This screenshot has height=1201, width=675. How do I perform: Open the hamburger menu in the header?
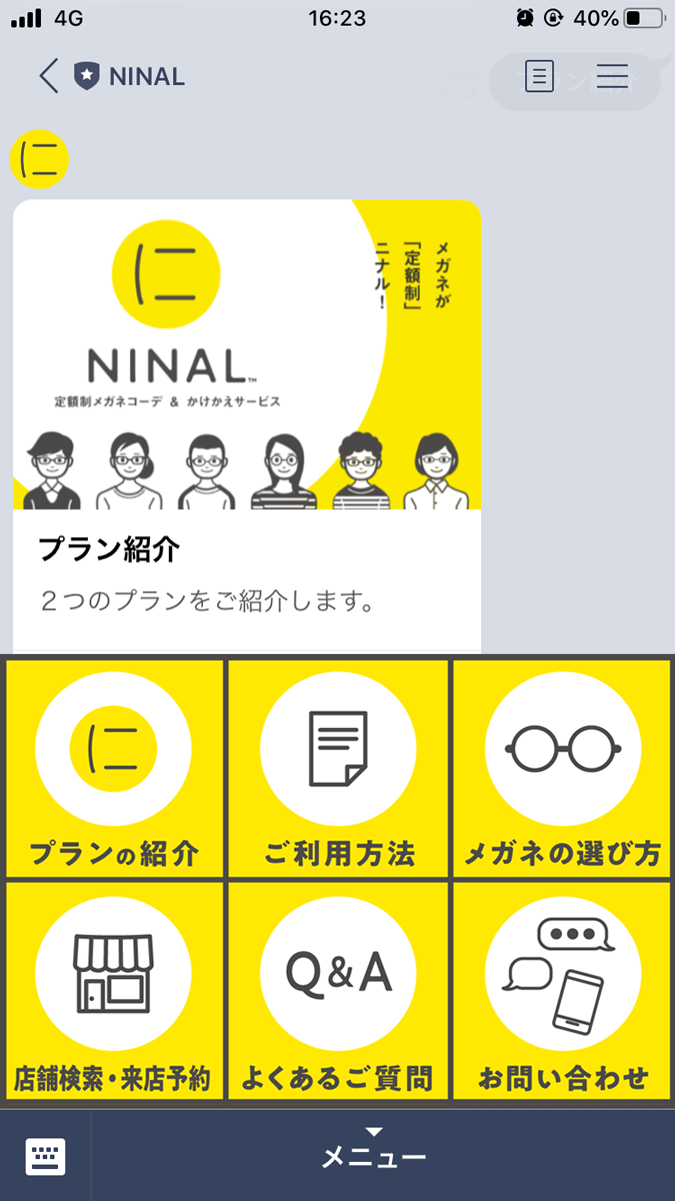click(x=612, y=77)
